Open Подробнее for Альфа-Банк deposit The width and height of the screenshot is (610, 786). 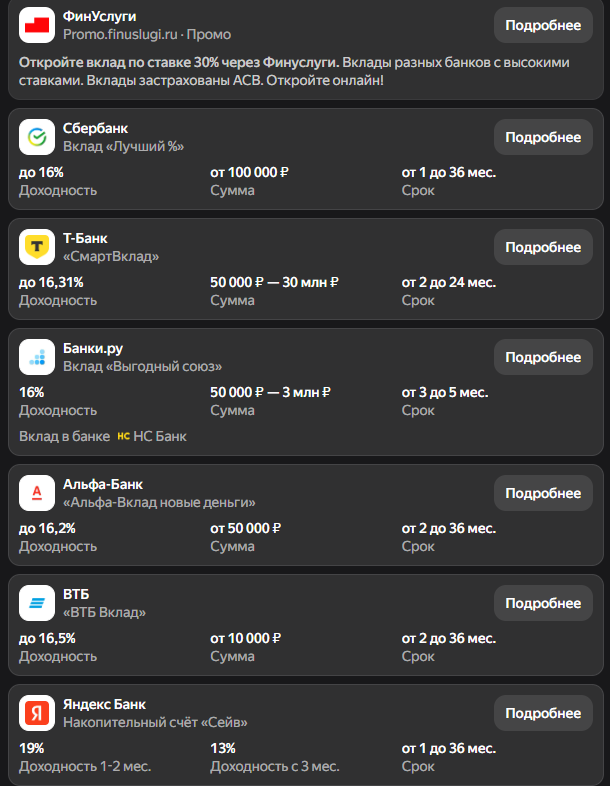point(543,493)
